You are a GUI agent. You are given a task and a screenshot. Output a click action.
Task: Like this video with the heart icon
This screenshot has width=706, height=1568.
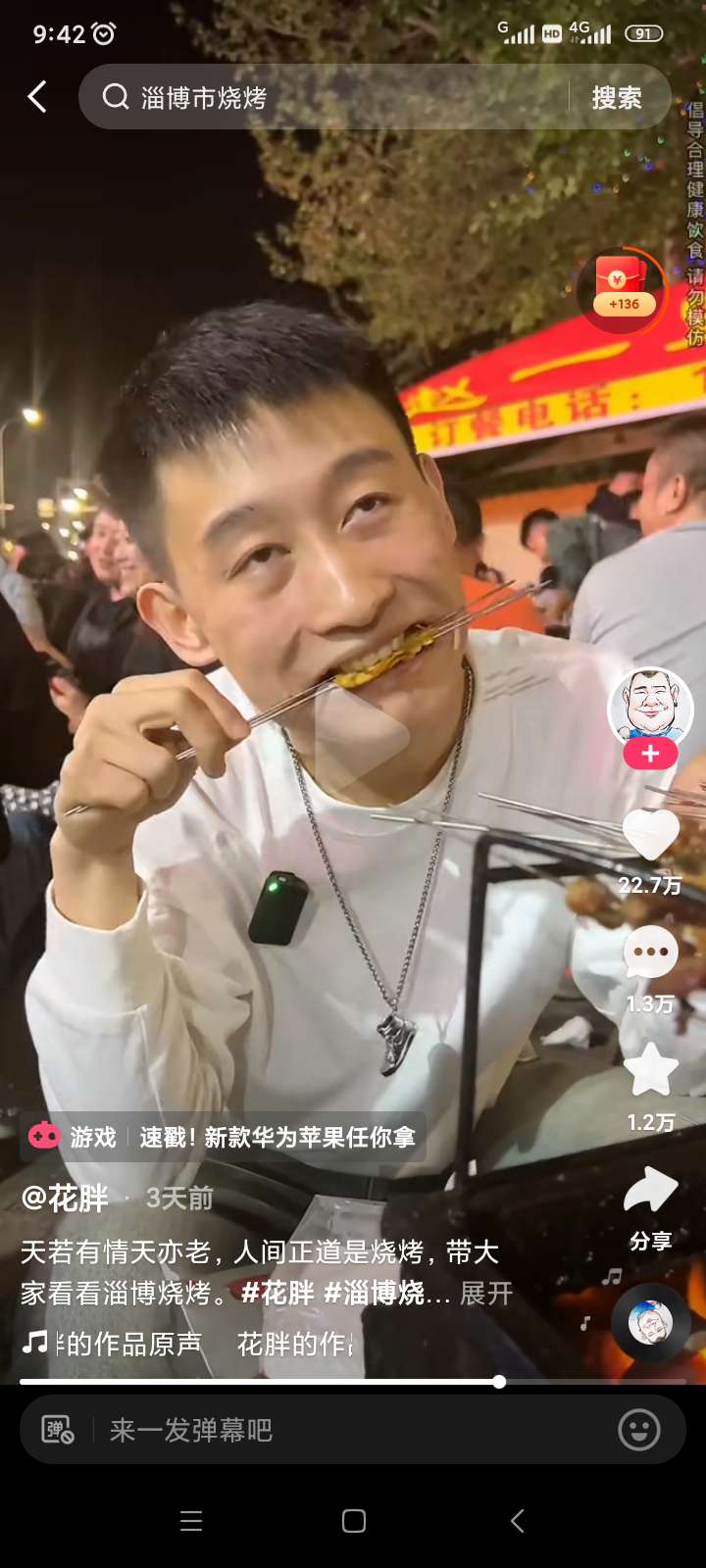(x=650, y=834)
